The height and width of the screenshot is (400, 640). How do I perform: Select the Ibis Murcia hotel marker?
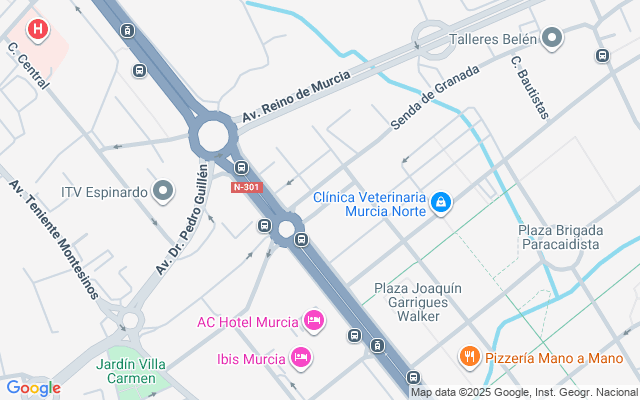tap(300, 357)
